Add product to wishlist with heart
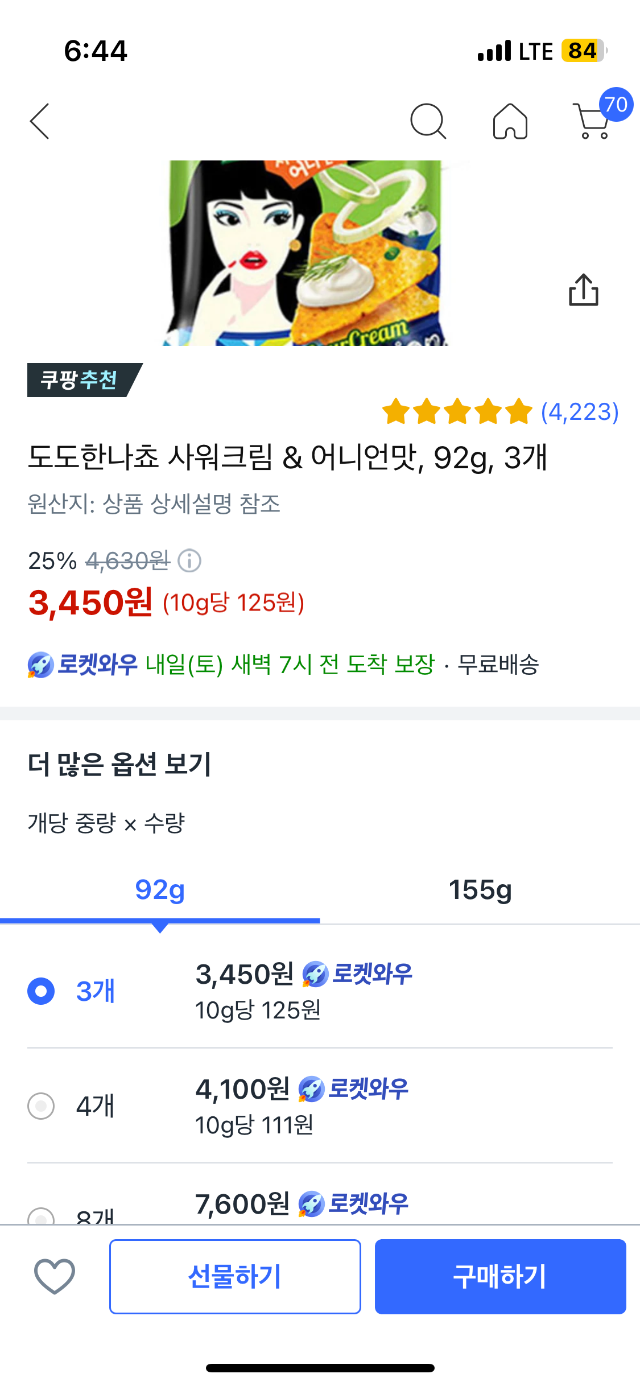This screenshot has width=640, height=1386. tap(55, 1276)
